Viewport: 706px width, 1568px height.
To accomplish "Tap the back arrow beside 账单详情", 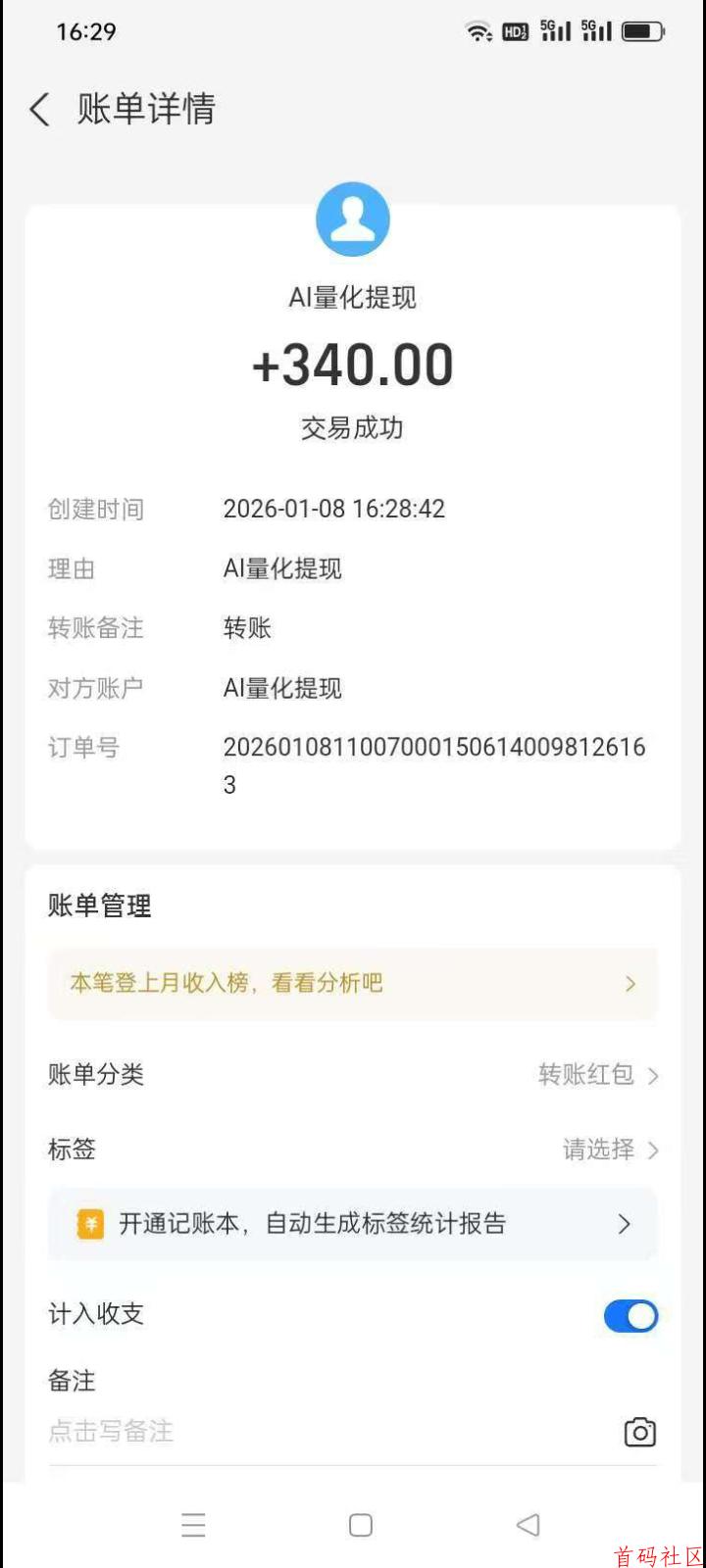I will pos(37,110).
